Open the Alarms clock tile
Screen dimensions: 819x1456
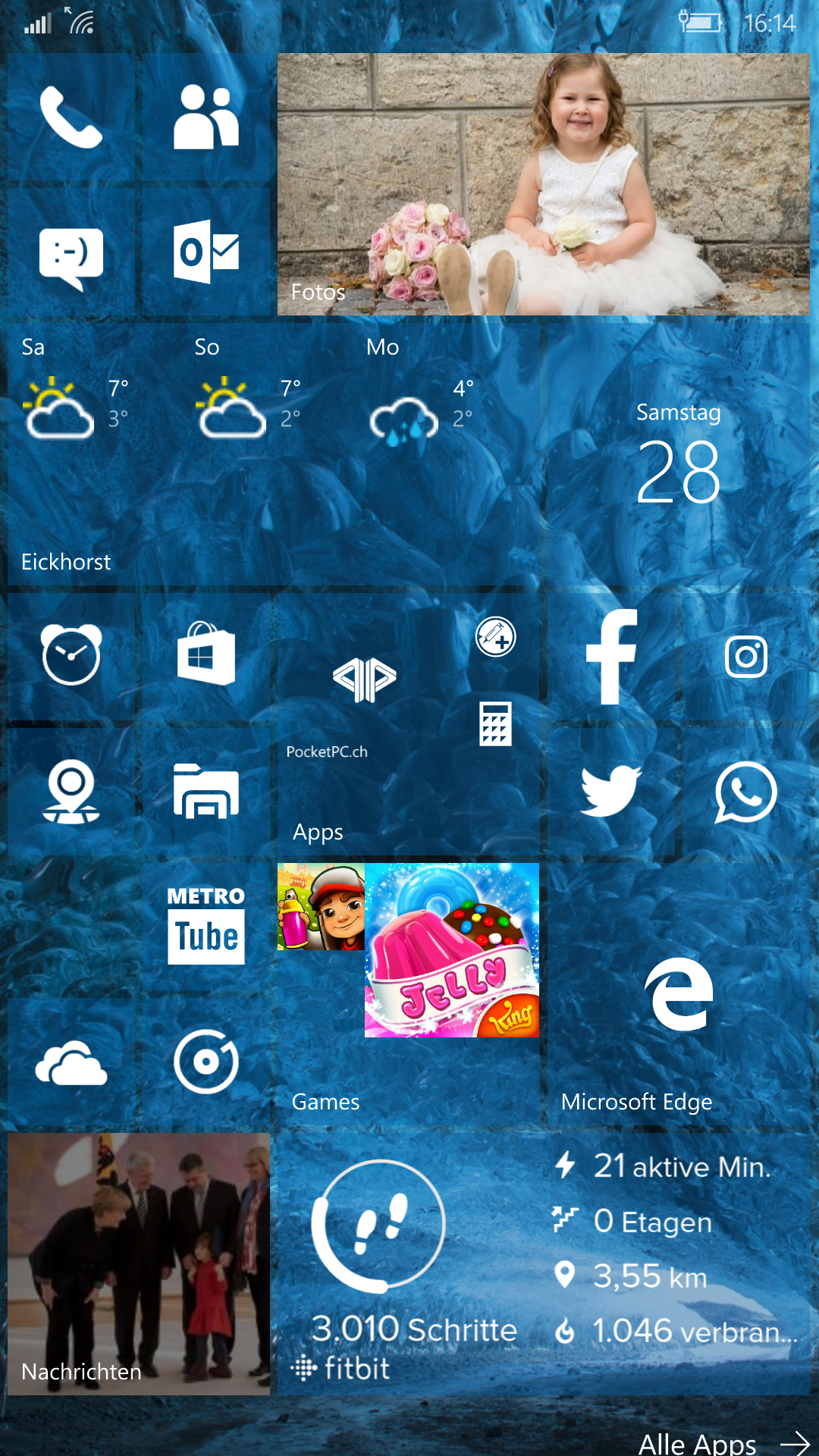point(71,657)
